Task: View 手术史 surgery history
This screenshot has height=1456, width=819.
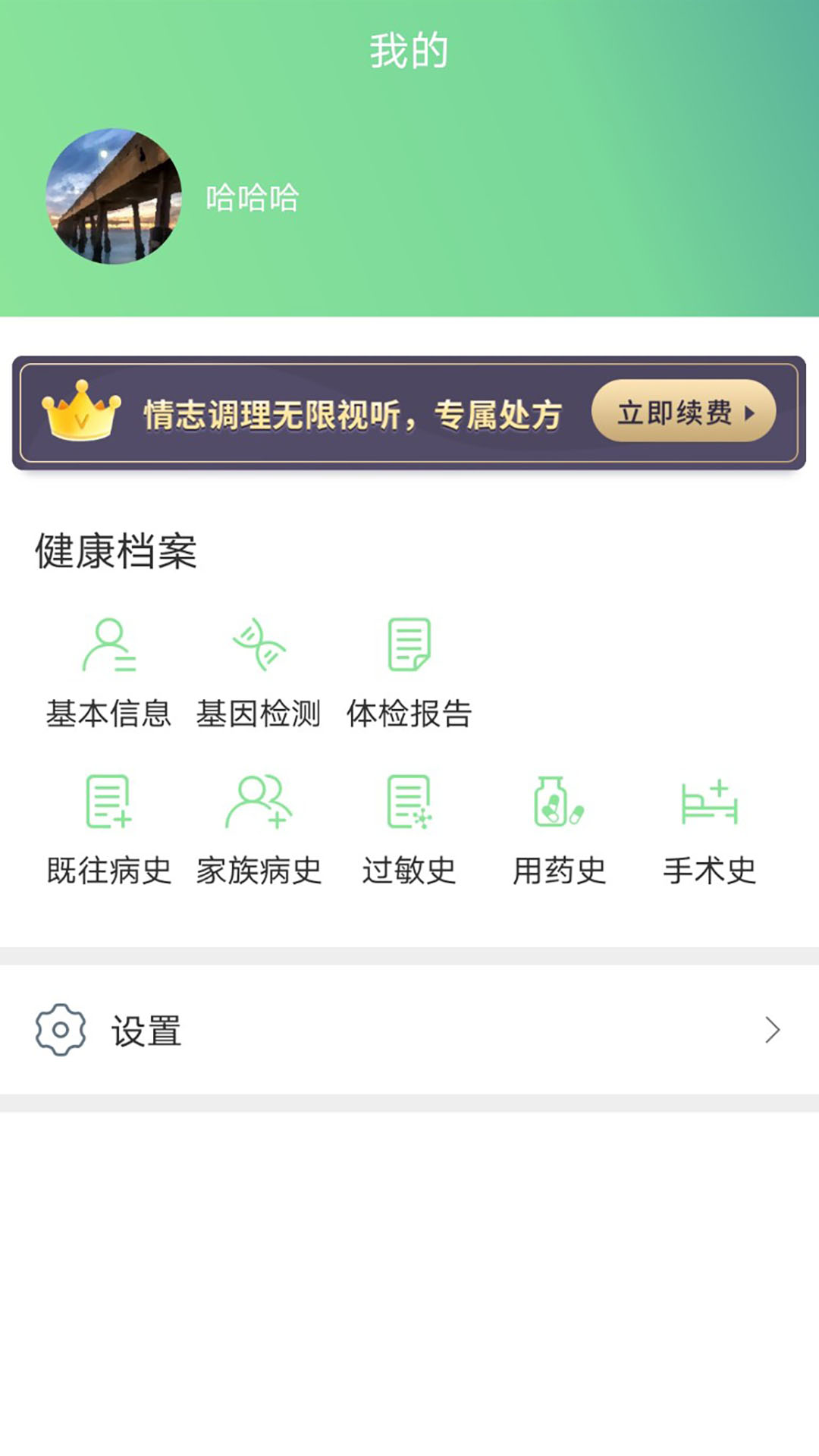Action: (709, 828)
